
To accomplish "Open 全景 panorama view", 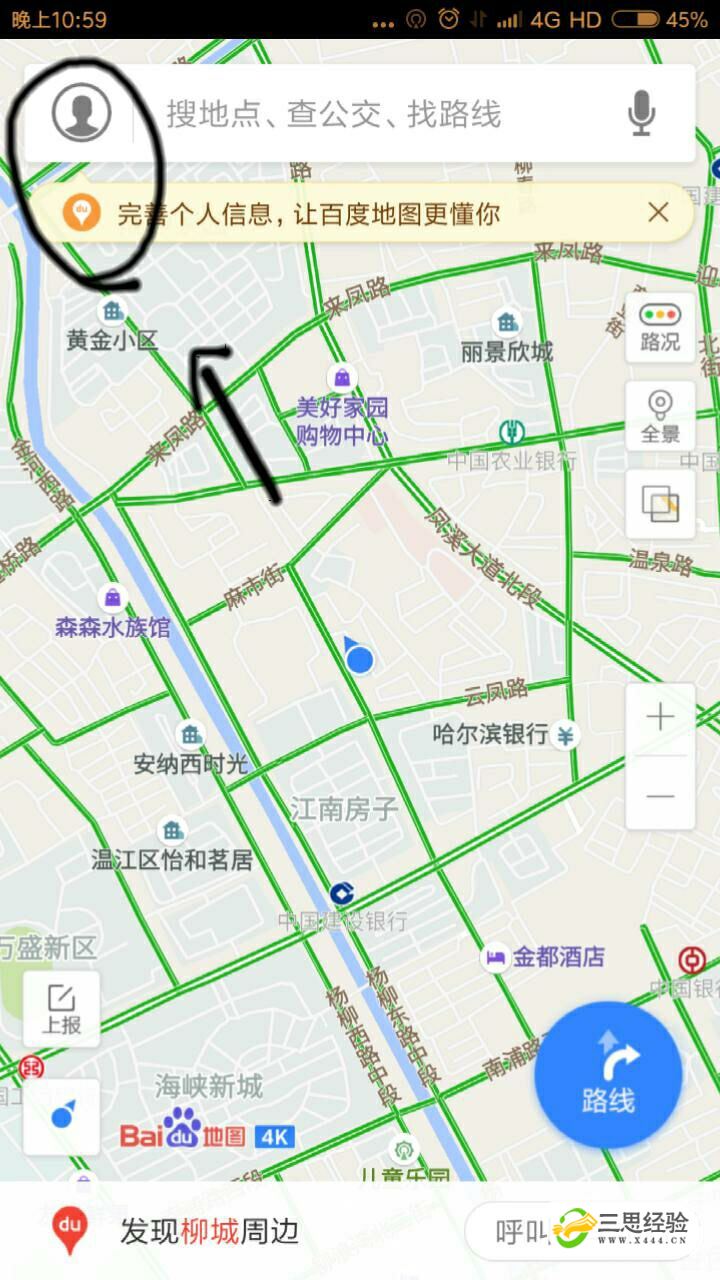I will pos(660,417).
